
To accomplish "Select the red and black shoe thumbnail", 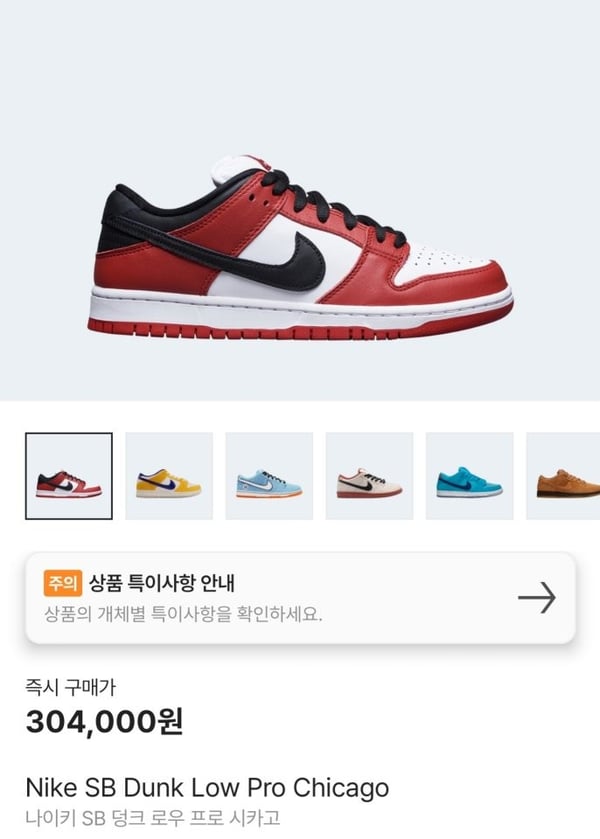I will (x=69, y=476).
